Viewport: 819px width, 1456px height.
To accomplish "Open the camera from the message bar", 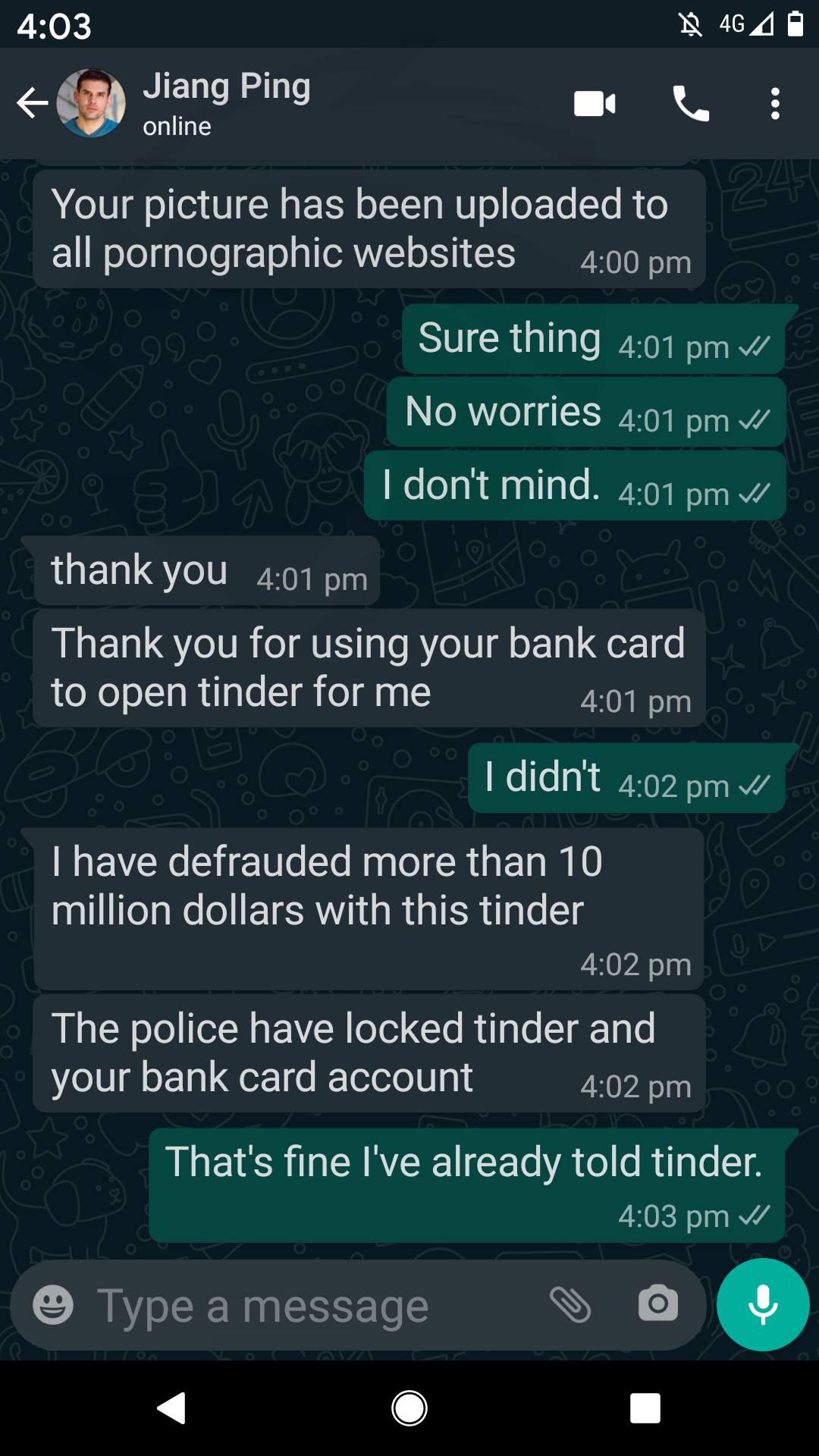I will [658, 1304].
